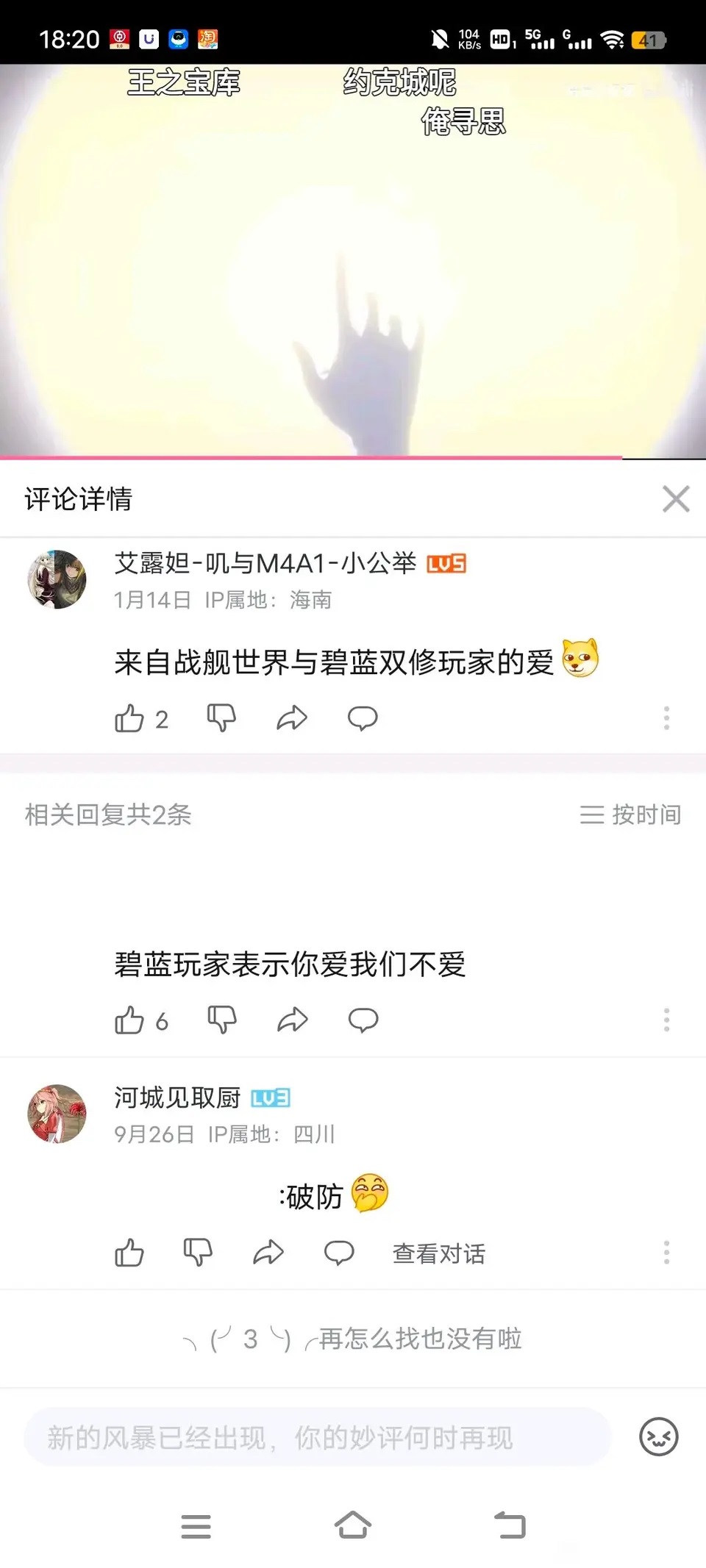Like the comment by 艾露妲-叽与M4A1-小公举
The height and width of the screenshot is (1568, 706).
[x=129, y=718]
